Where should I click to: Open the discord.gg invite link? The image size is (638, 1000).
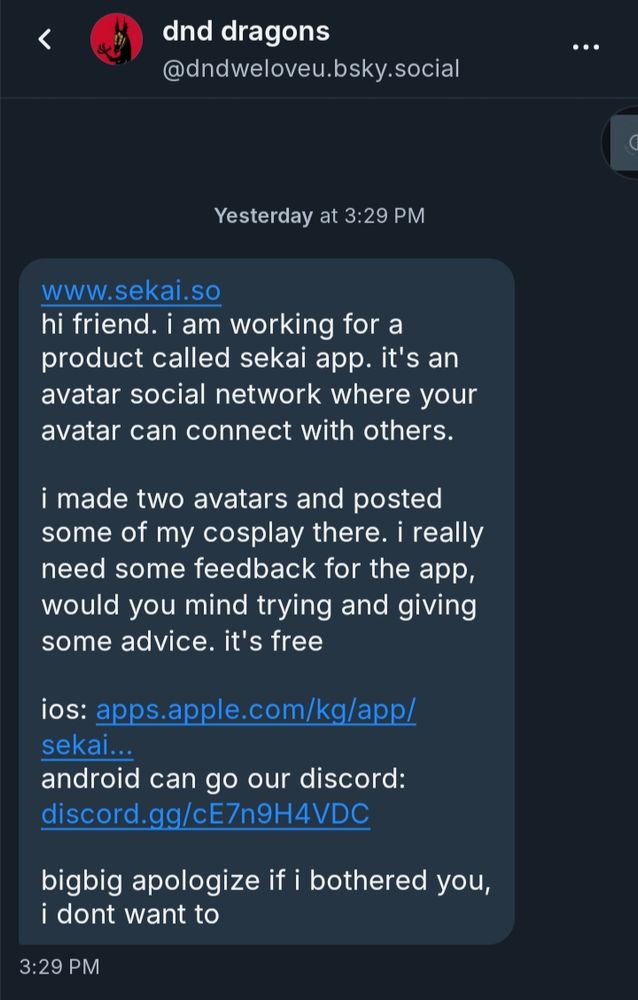[205, 814]
